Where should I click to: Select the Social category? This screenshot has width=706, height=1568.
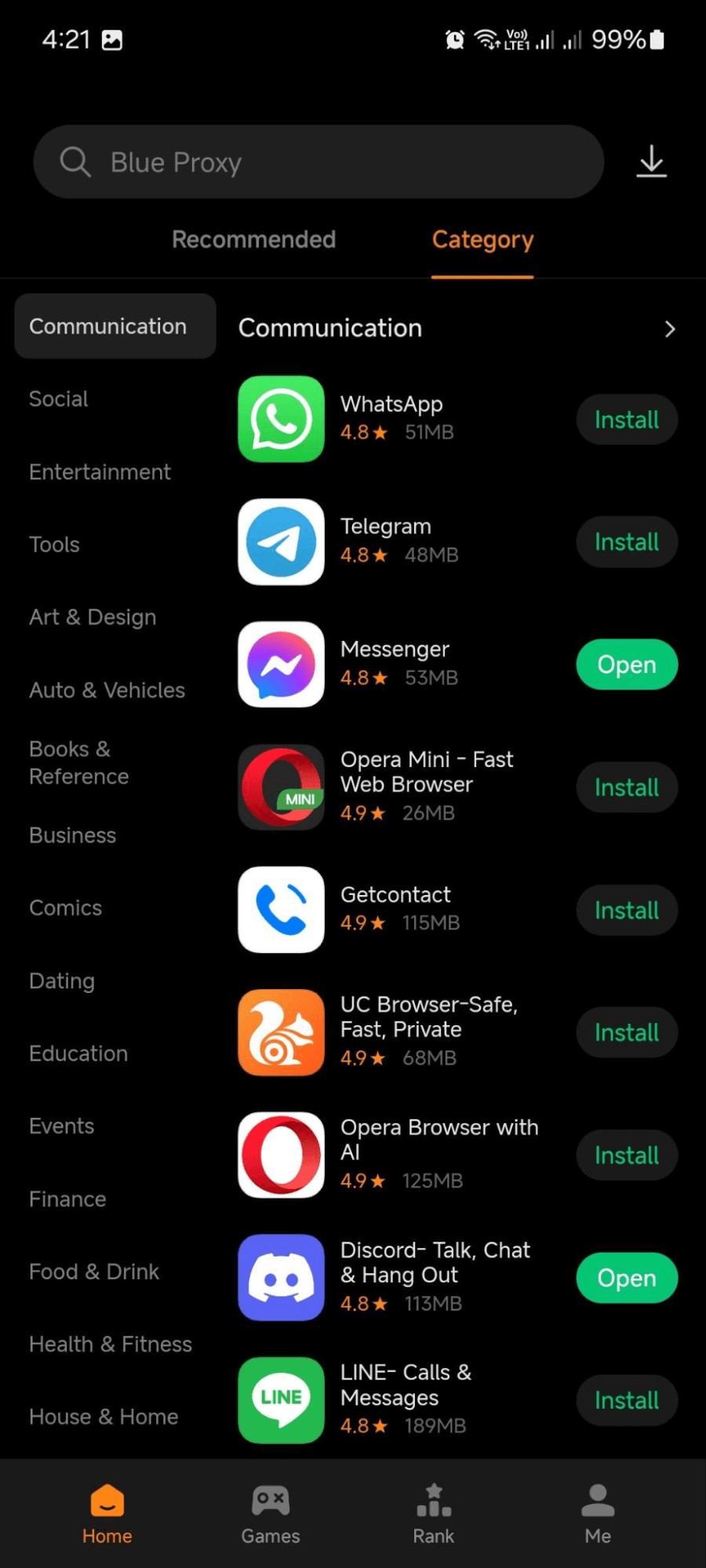pos(59,399)
